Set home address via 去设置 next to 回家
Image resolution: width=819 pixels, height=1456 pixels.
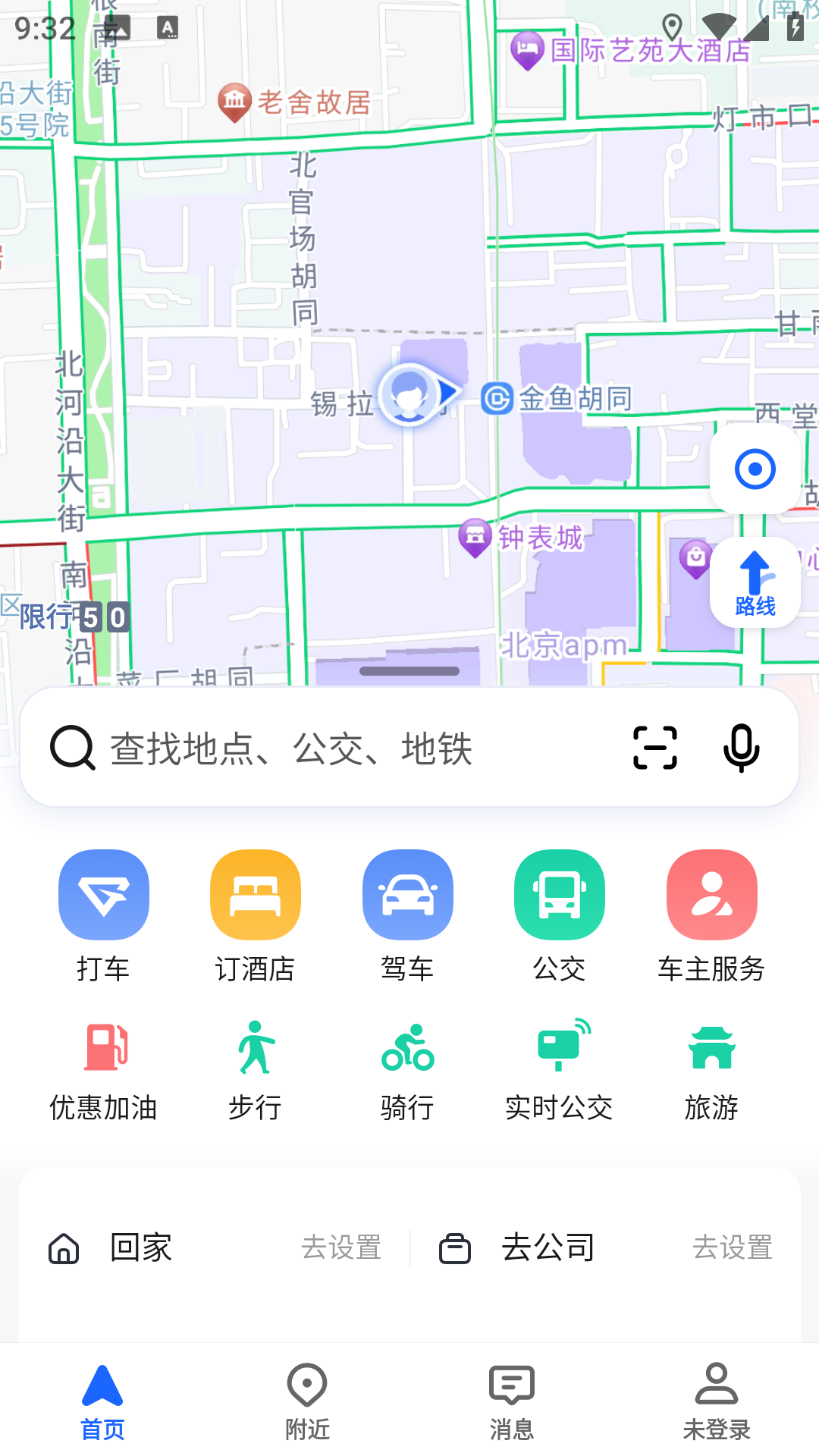point(342,1247)
